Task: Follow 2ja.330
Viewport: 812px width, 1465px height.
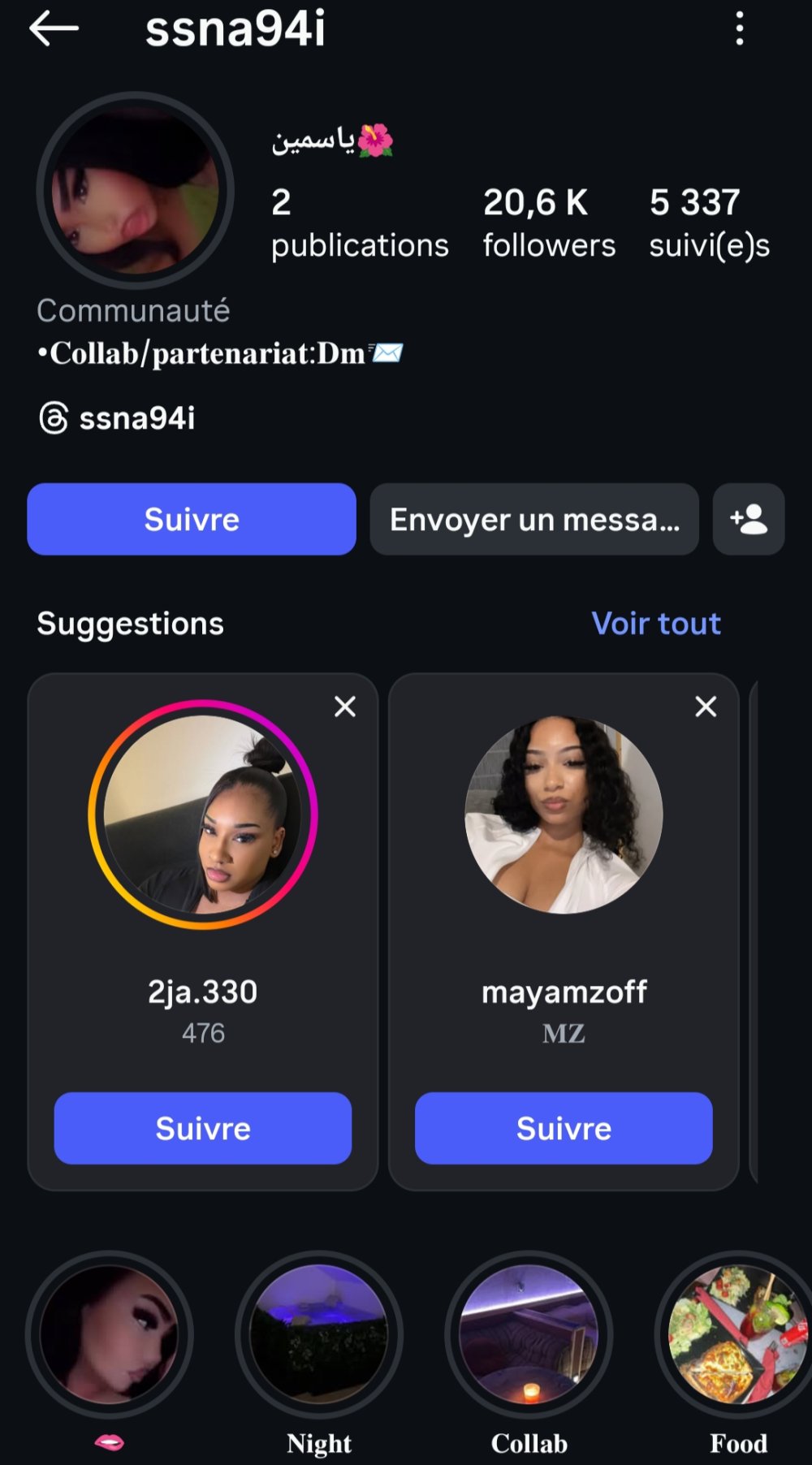Action: coord(203,1128)
